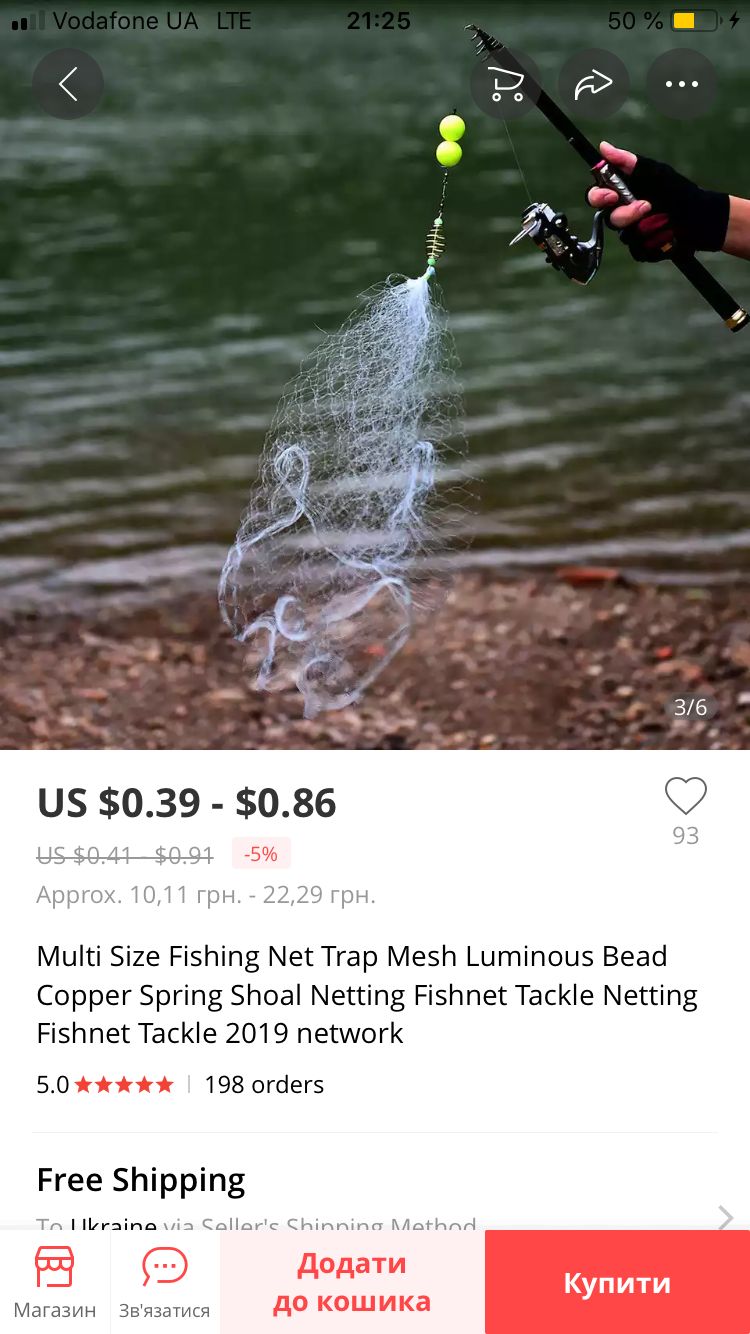Contact seller via Зв'язатися
Viewport: 750px width, 1334px height.
pos(165,1282)
